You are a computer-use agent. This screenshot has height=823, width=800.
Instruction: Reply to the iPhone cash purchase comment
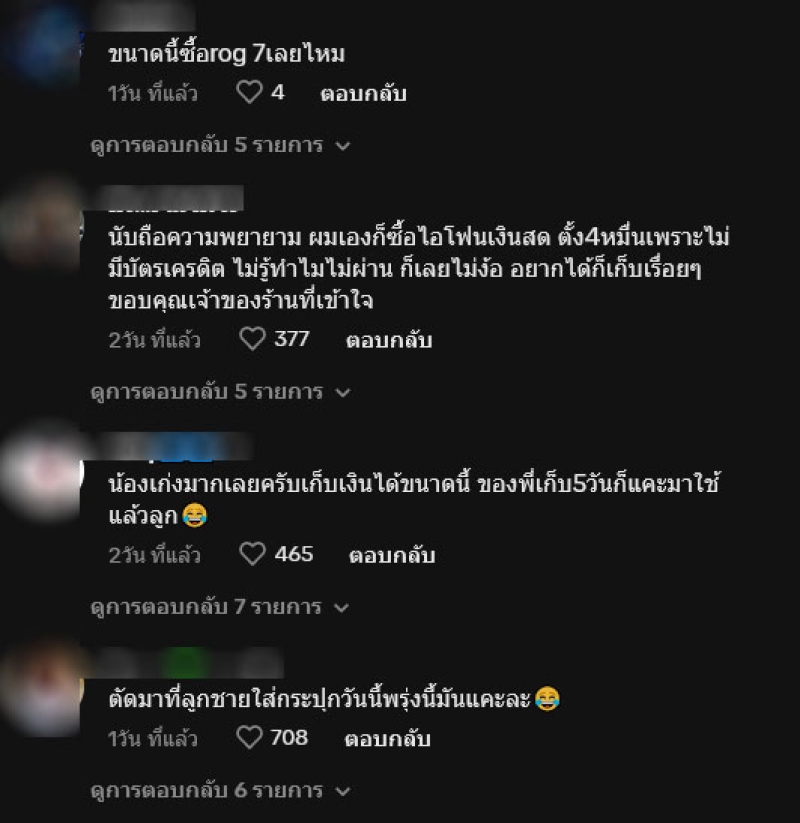(x=389, y=340)
